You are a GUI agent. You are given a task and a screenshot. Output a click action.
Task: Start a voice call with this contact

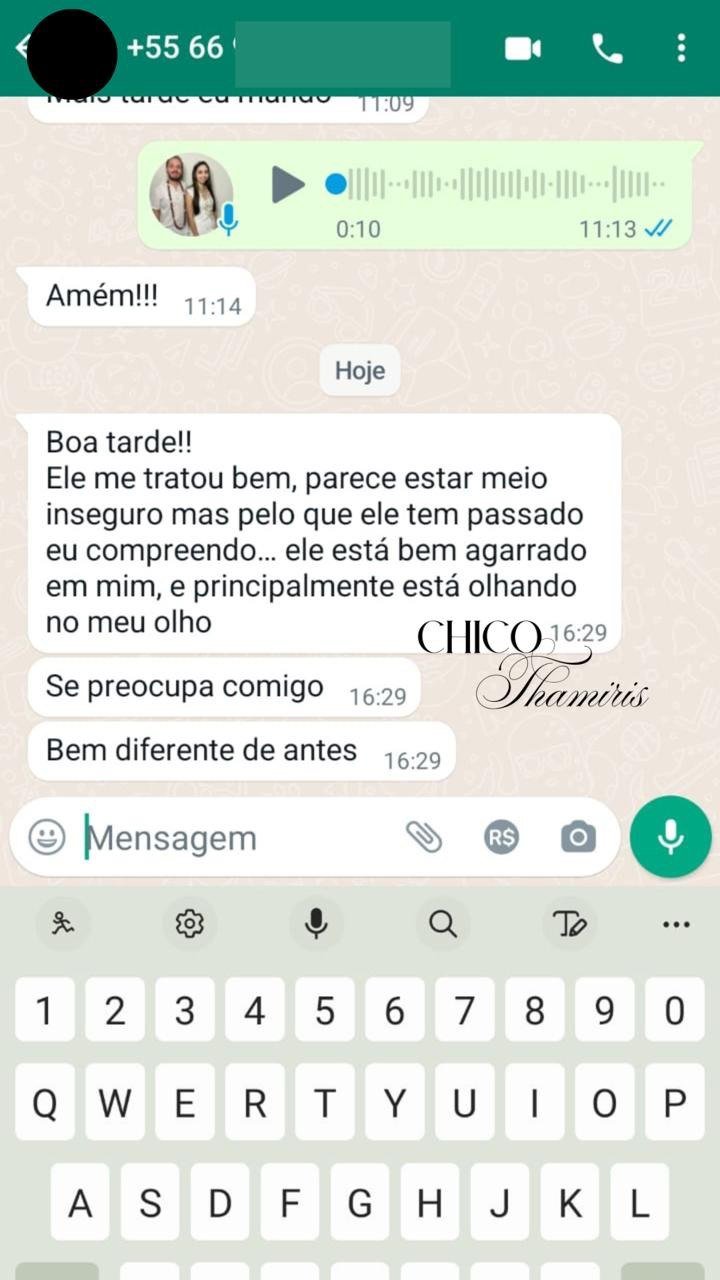(x=607, y=48)
